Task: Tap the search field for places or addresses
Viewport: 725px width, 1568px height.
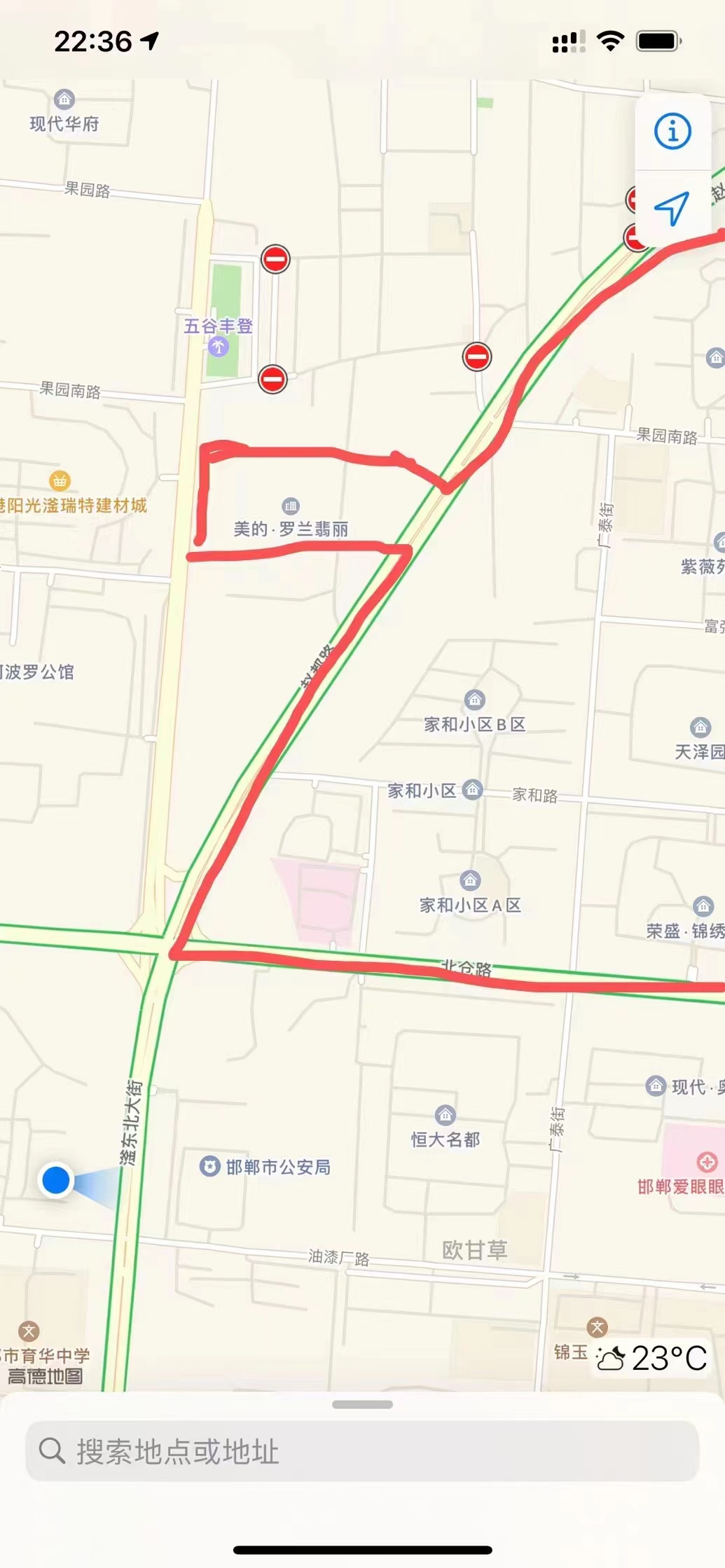Action: coord(362,1451)
